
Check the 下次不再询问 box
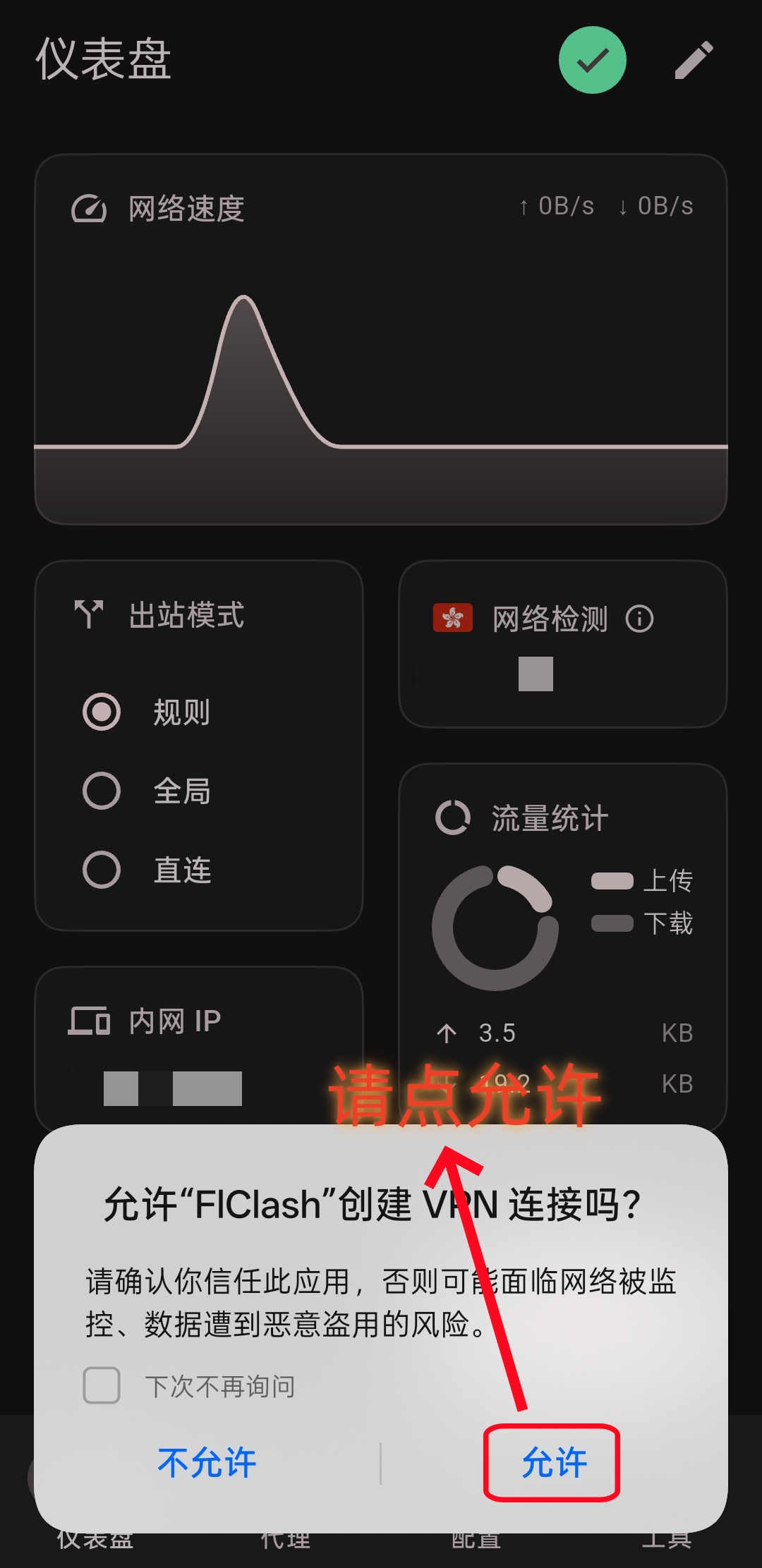click(102, 1385)
